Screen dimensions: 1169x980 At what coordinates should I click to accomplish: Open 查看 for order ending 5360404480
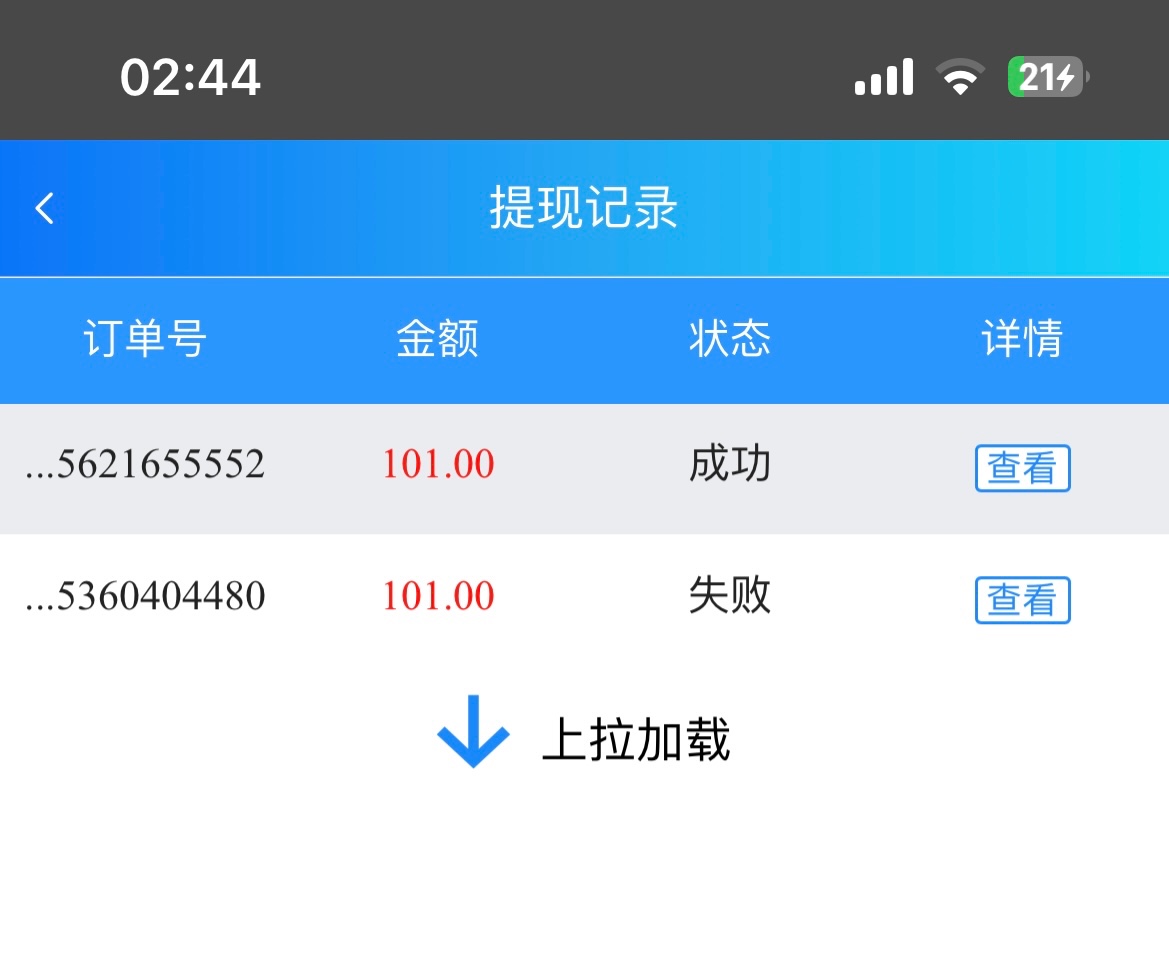pos(1022,600)
